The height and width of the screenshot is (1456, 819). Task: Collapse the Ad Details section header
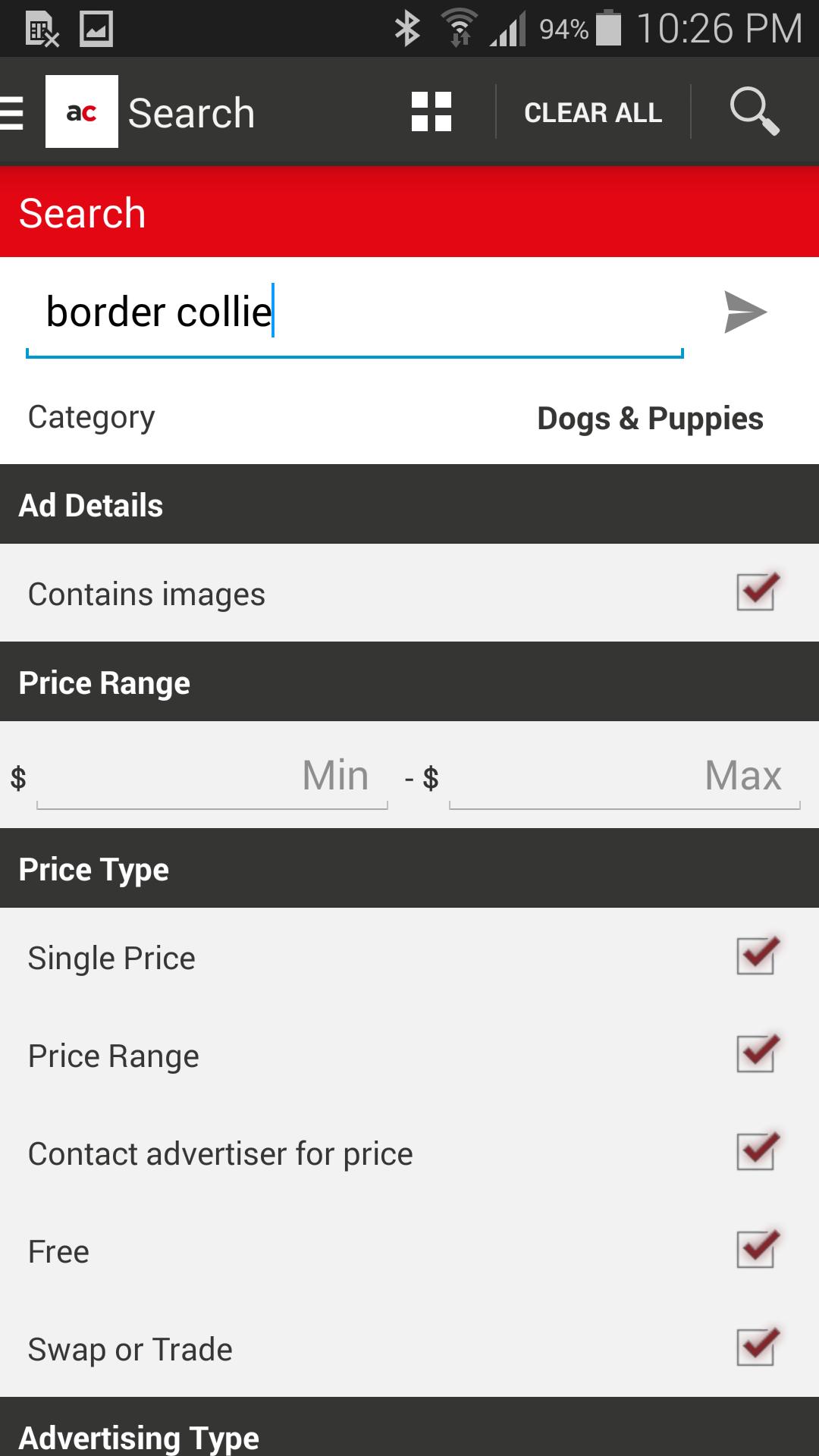click(409, 504)
